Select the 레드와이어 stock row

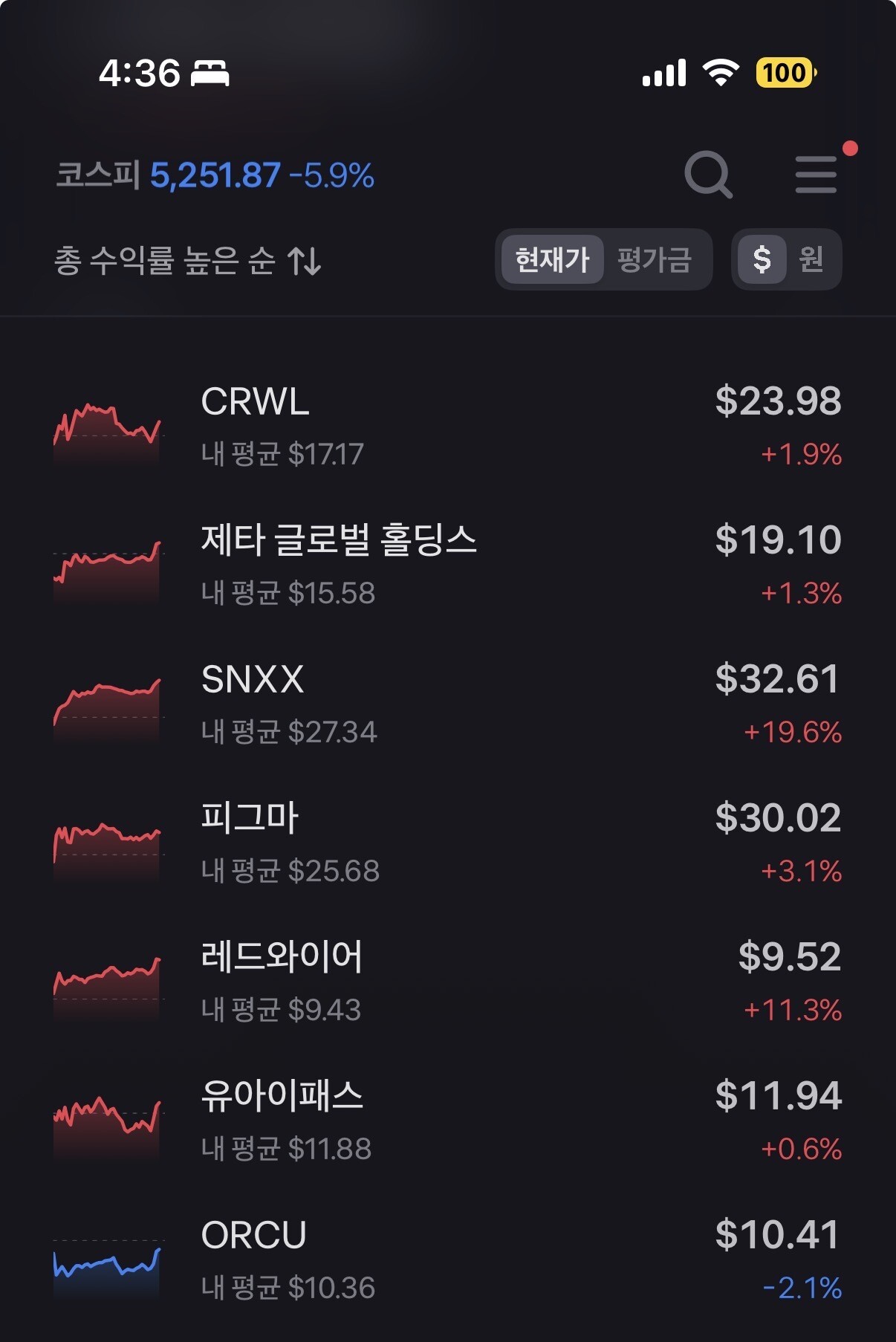pos(447,982)
